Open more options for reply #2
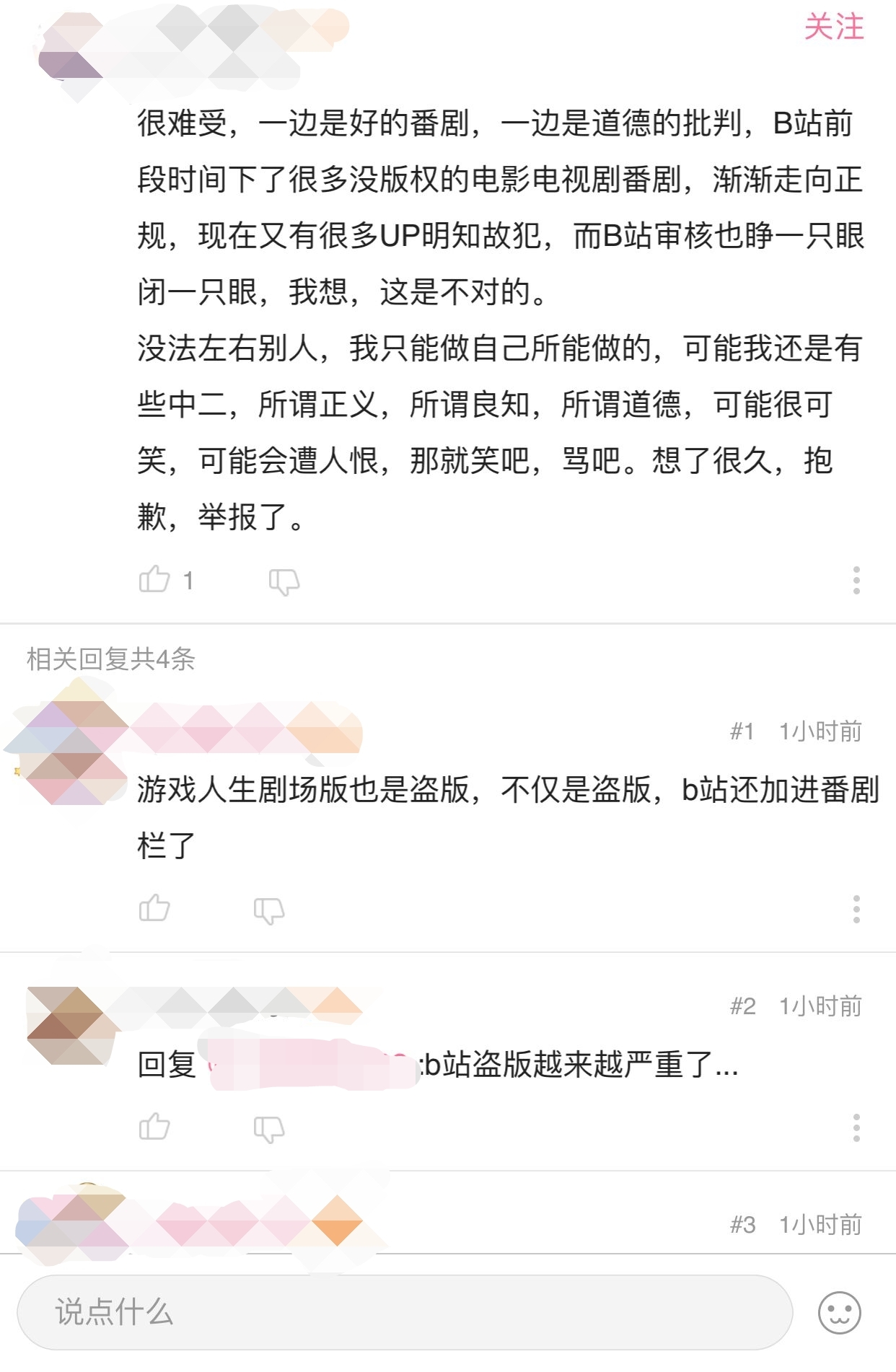896x1372 pixels. coord(856,1127)
